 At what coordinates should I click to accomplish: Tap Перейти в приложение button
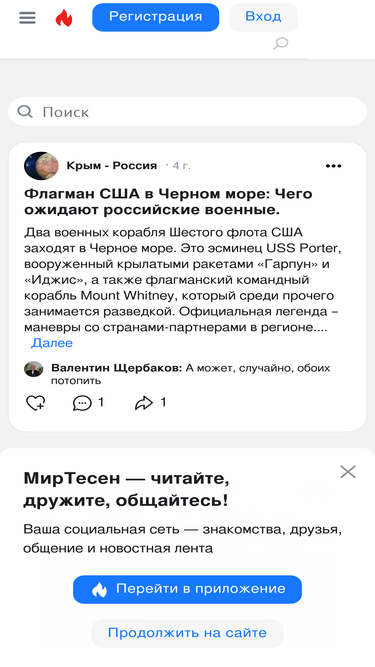point(188,589)
